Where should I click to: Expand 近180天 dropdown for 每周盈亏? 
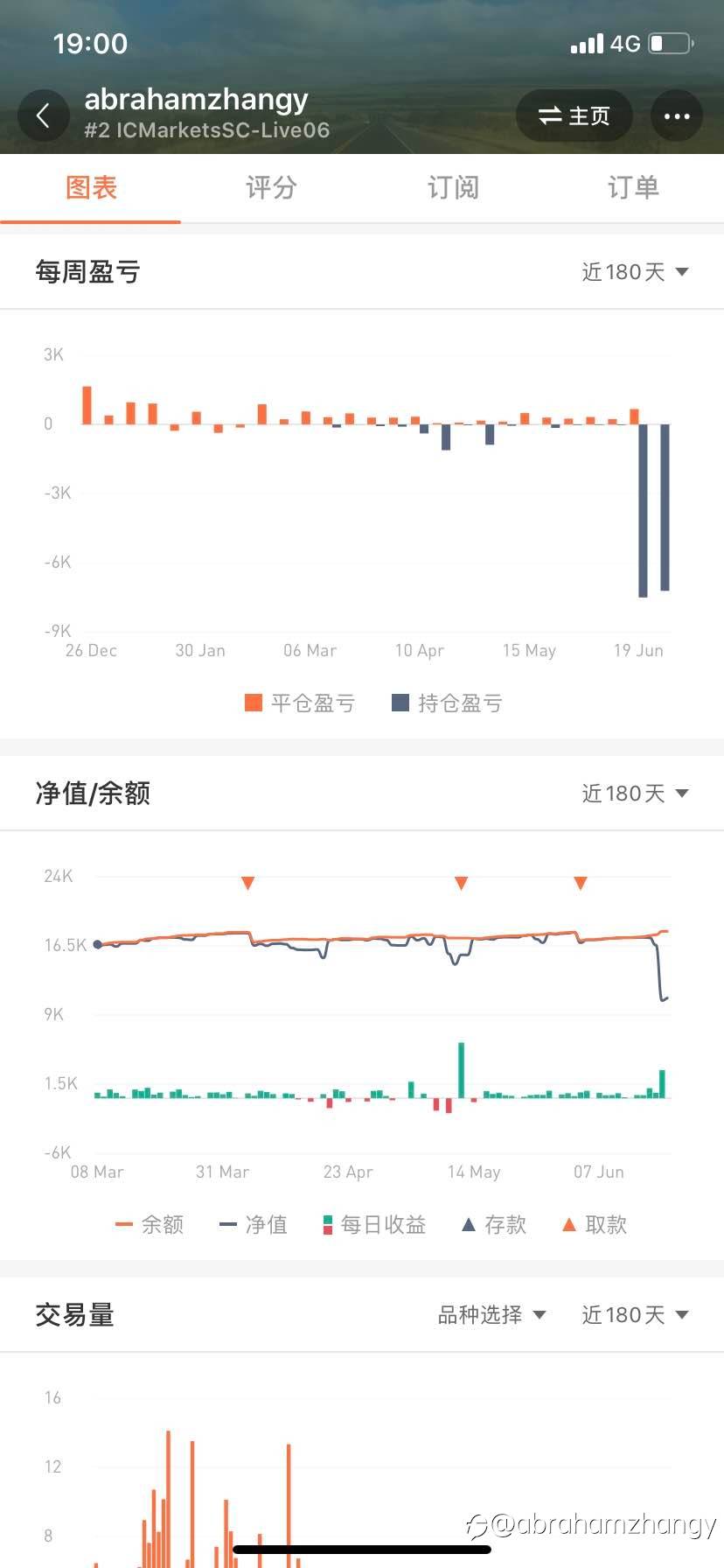coord(635,272)
